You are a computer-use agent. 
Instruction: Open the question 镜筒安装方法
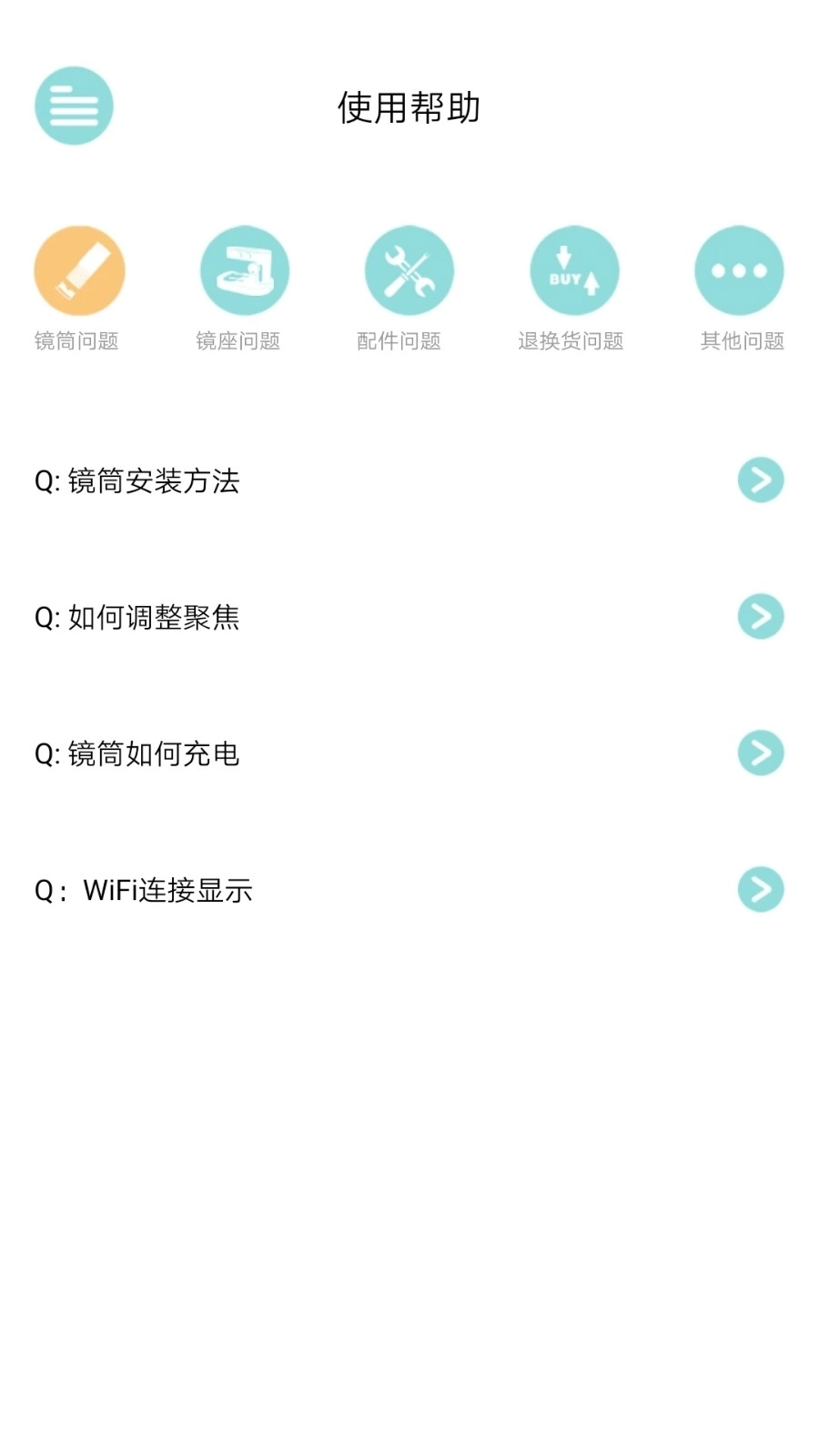point(138,482)
